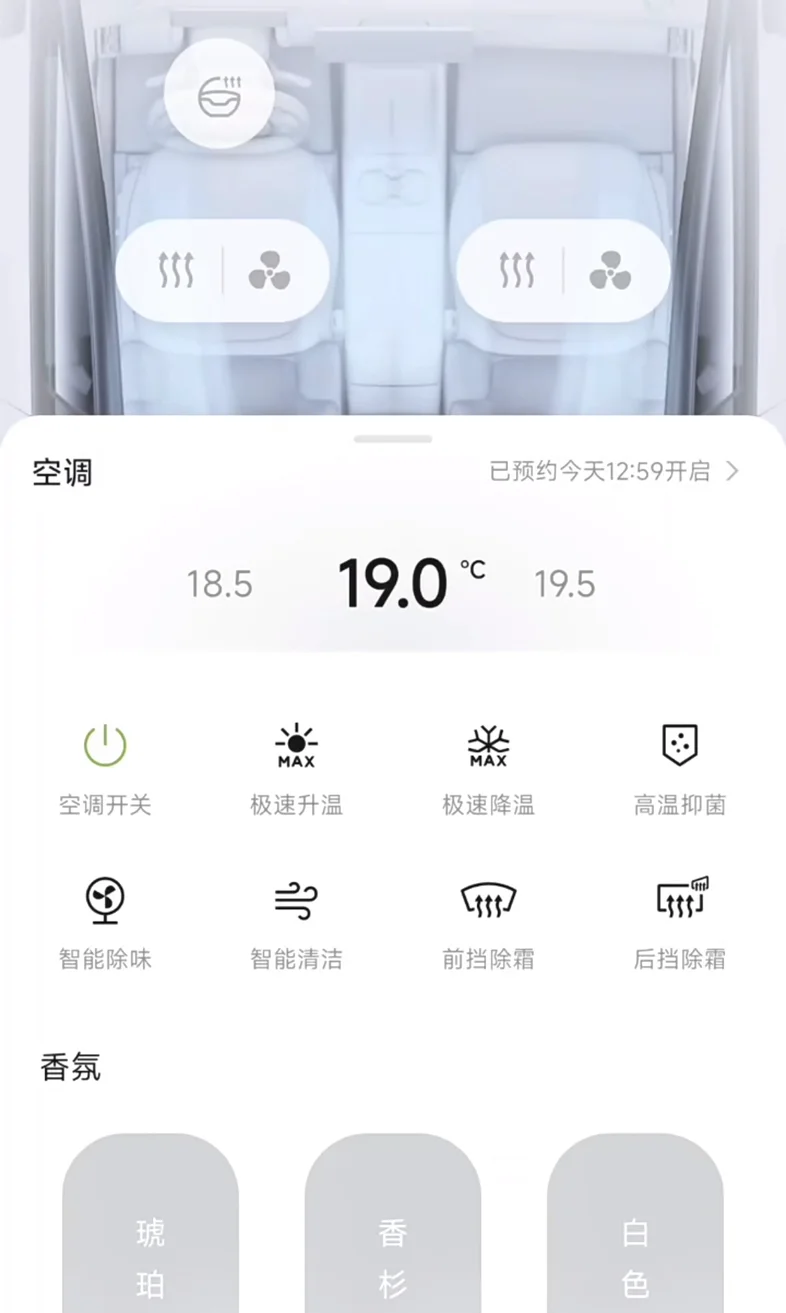
Task: Turn on 前挡除霜 front defrost
Action: coord(489,924)
